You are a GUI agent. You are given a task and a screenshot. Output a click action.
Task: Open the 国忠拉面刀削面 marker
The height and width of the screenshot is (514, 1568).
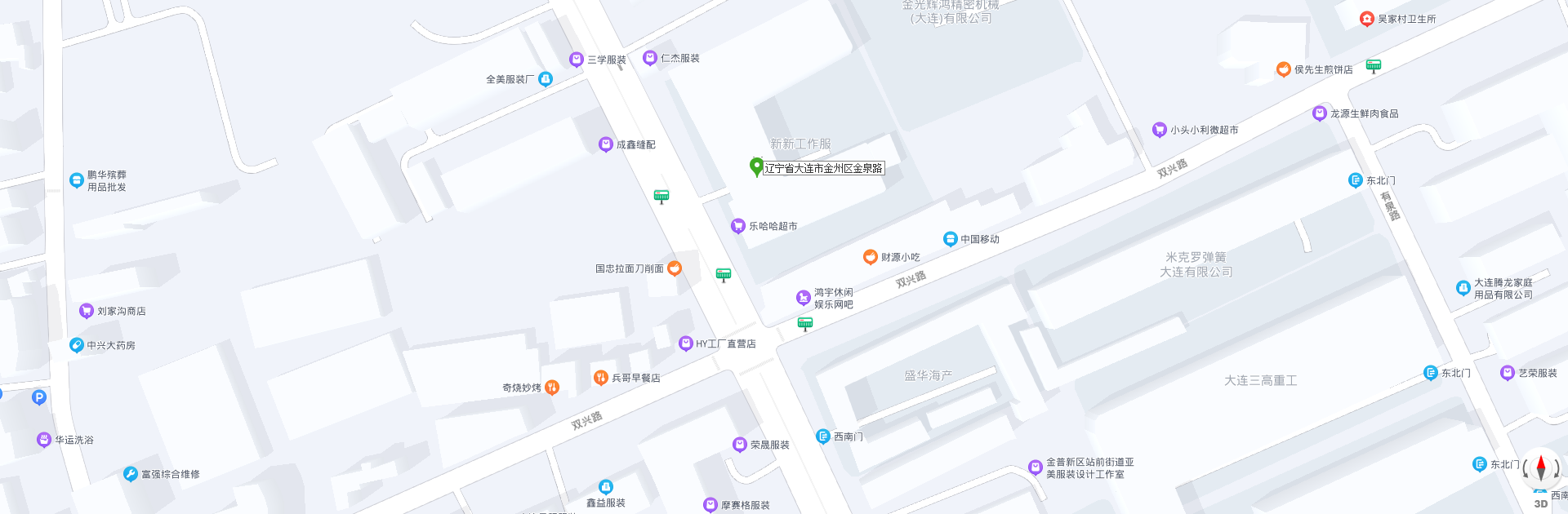click(x=675, y=268)
